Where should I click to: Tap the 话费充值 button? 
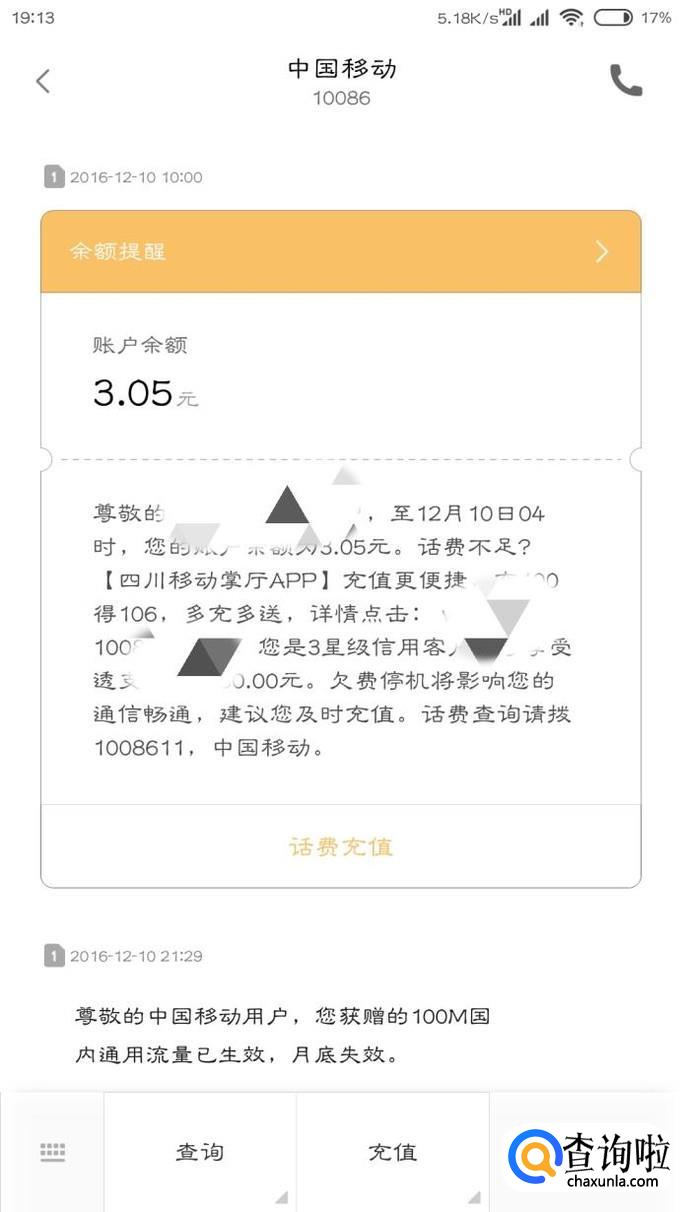[x=340, y=847]
